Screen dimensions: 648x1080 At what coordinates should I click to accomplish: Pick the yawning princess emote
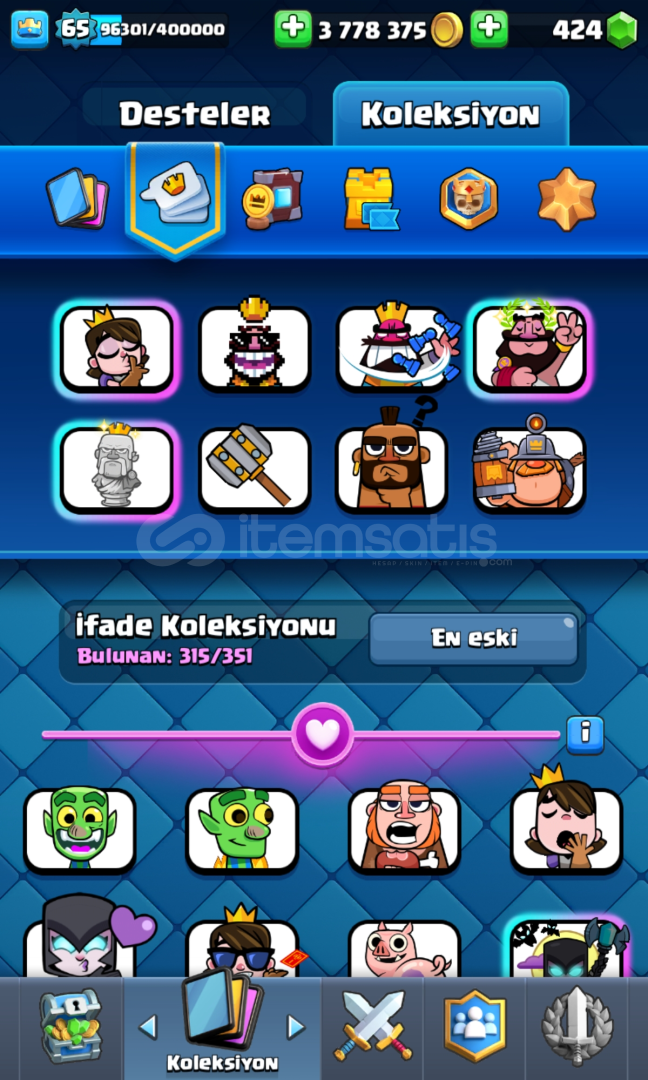point(566,828)
